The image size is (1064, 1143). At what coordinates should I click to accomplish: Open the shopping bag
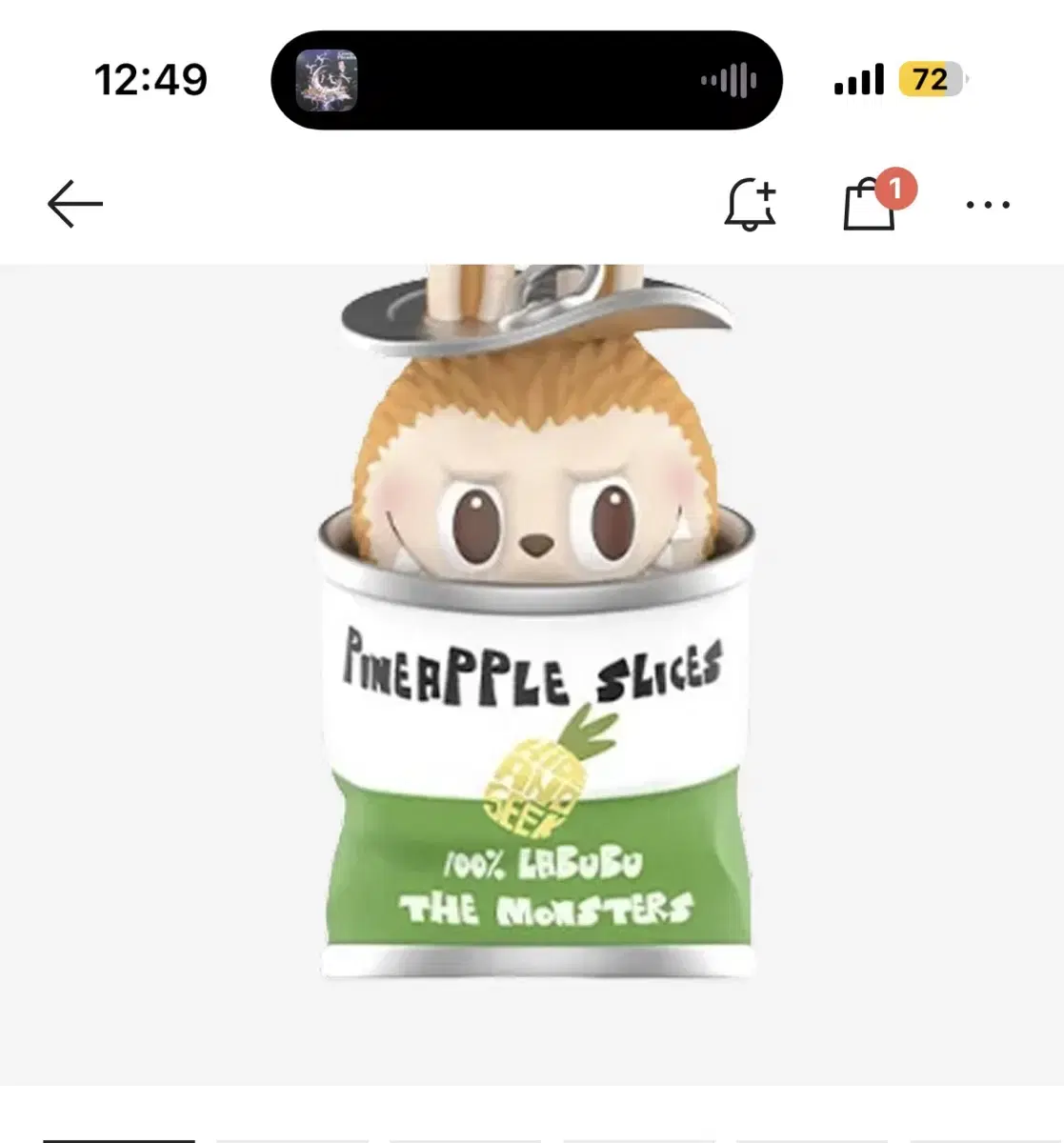867,208
